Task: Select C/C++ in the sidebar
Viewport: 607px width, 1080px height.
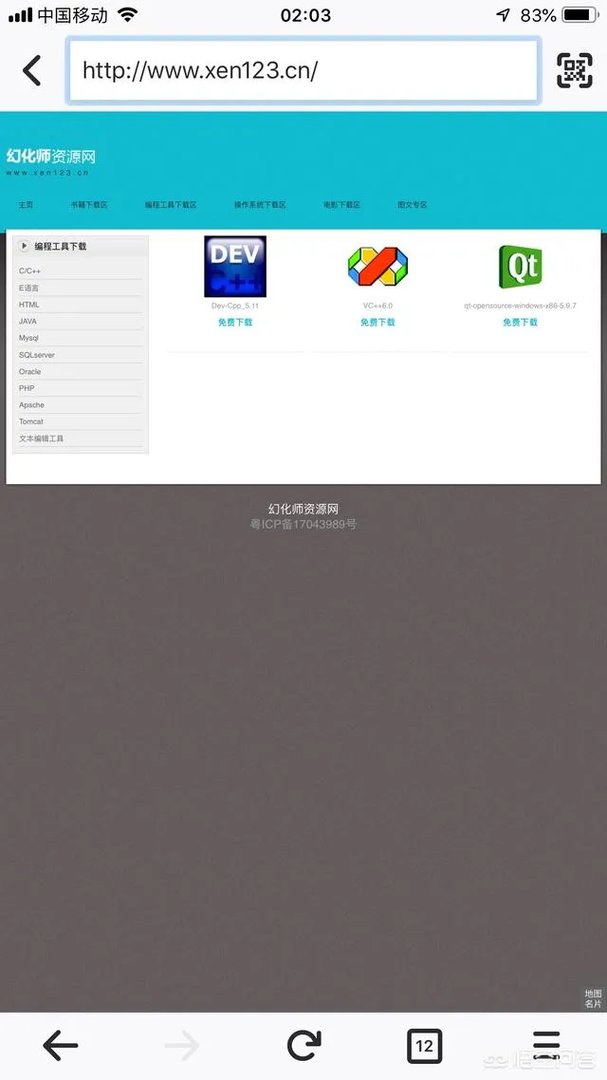Action: click(30, 271)
